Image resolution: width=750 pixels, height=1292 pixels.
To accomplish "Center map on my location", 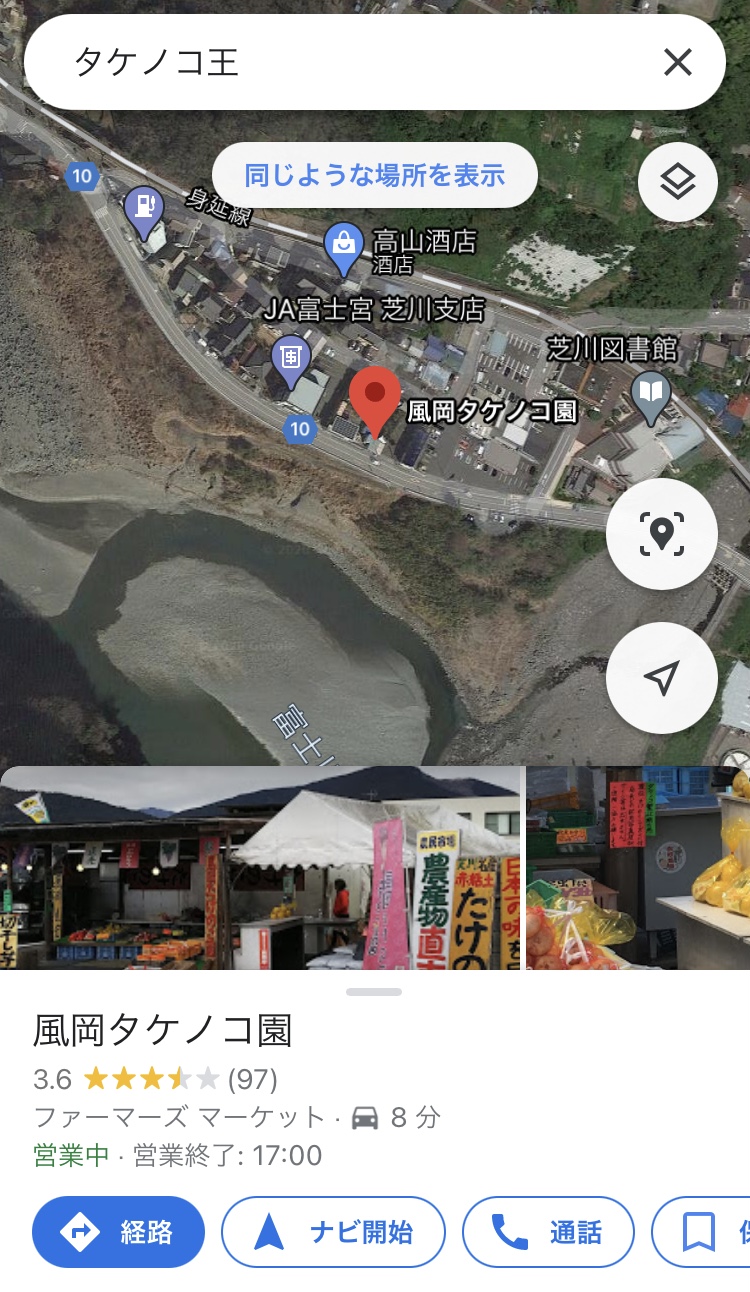I will point(661,678).
